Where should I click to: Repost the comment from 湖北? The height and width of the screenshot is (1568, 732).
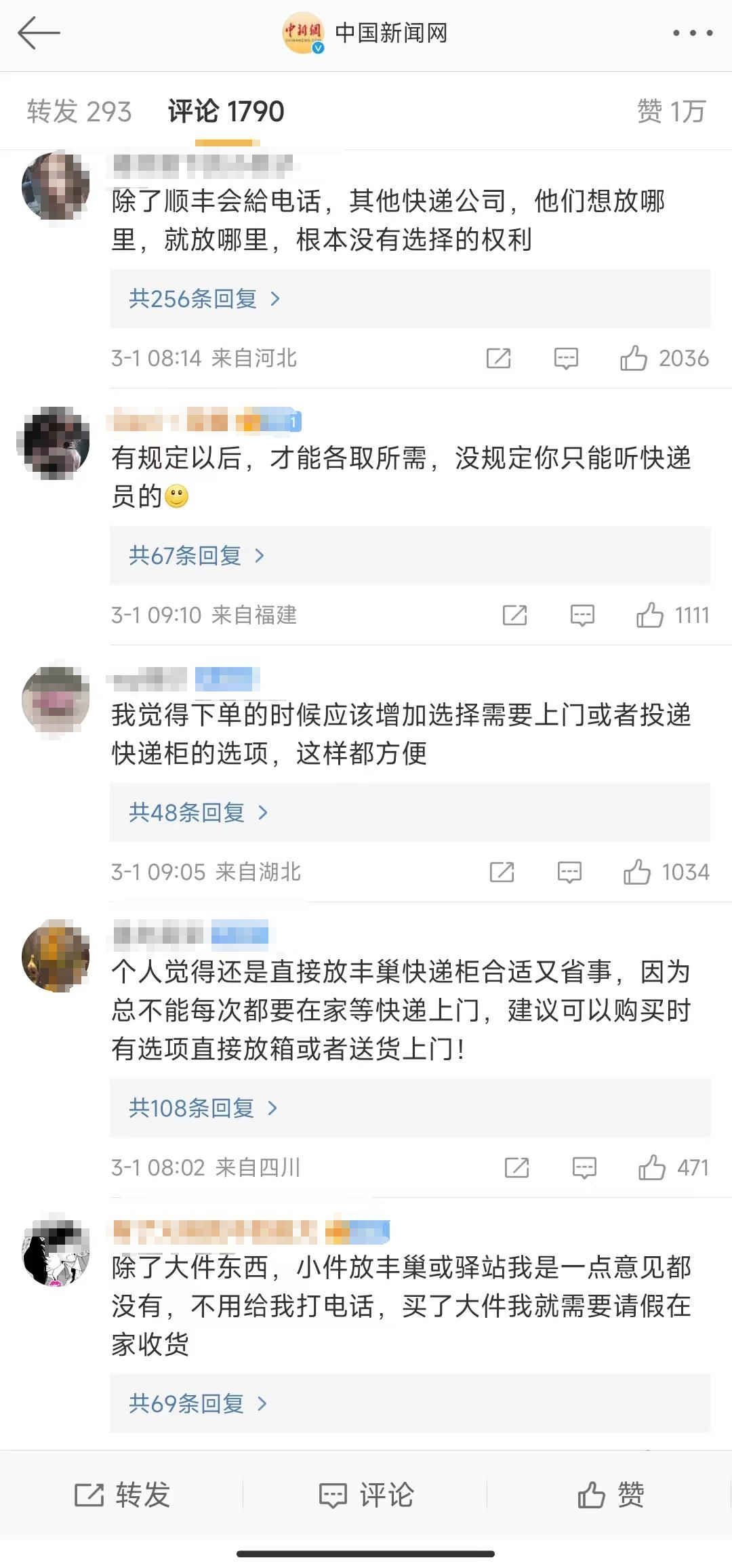[x=502, y=872]
